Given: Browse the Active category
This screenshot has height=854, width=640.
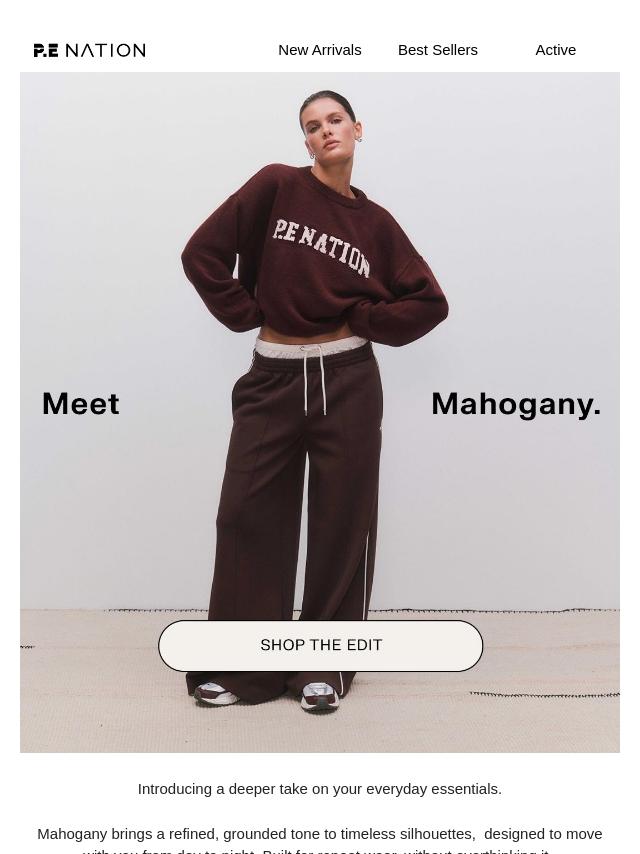Looking at the screenshot, I should click(x=555, y=50).
